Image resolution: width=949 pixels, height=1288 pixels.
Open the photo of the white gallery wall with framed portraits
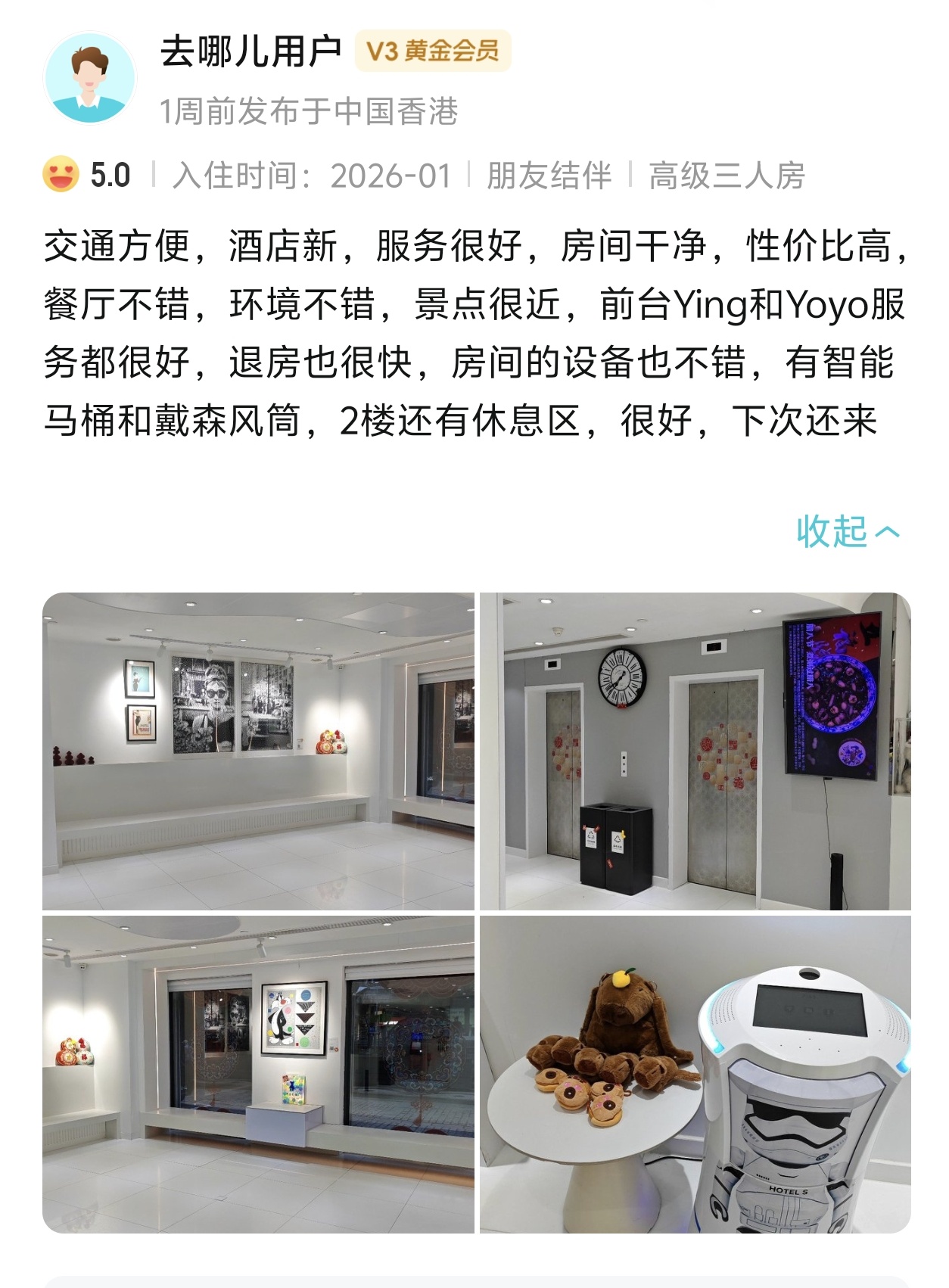(258, 751)
